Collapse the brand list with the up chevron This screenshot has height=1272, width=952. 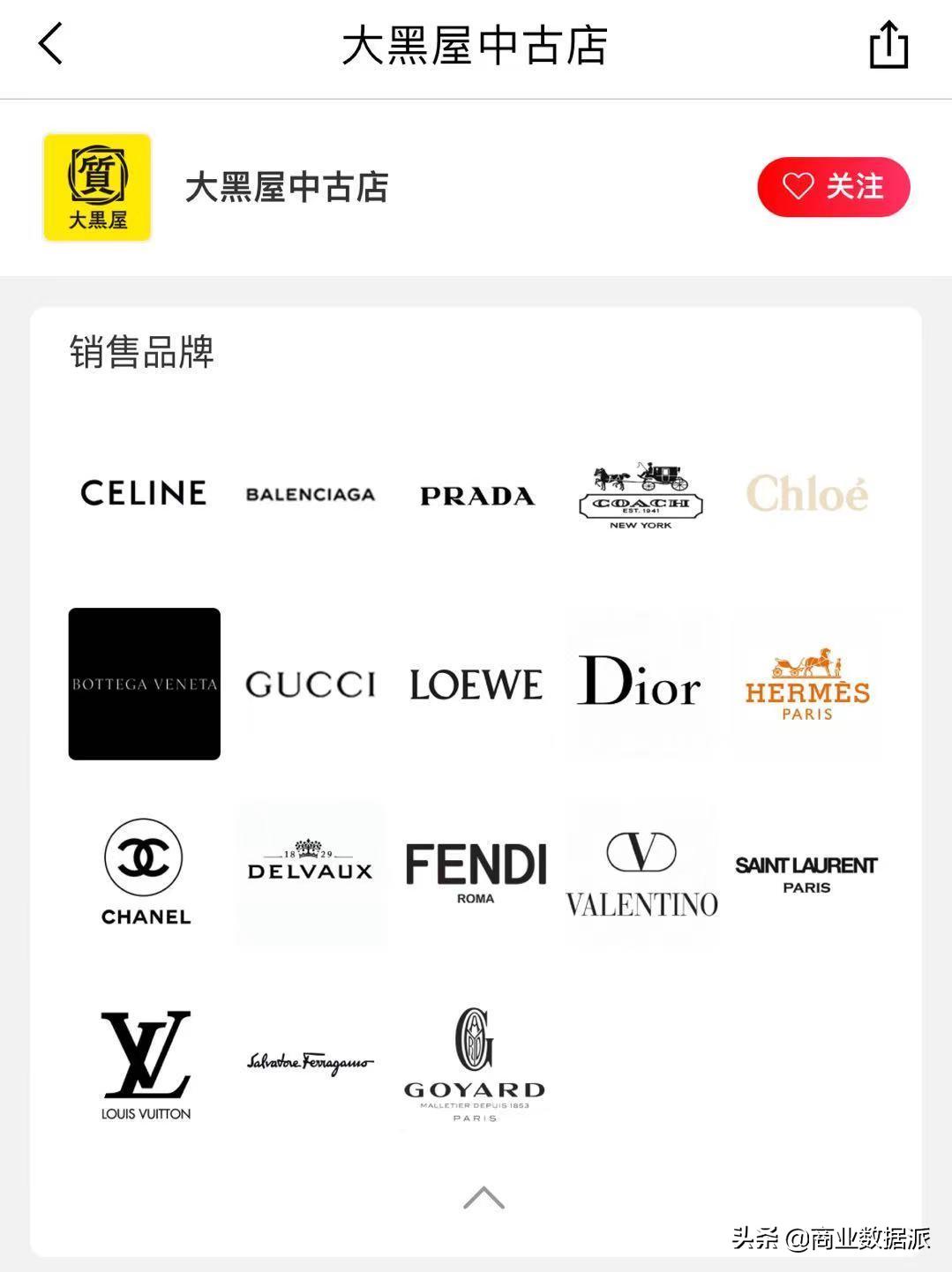point(483,1197)
